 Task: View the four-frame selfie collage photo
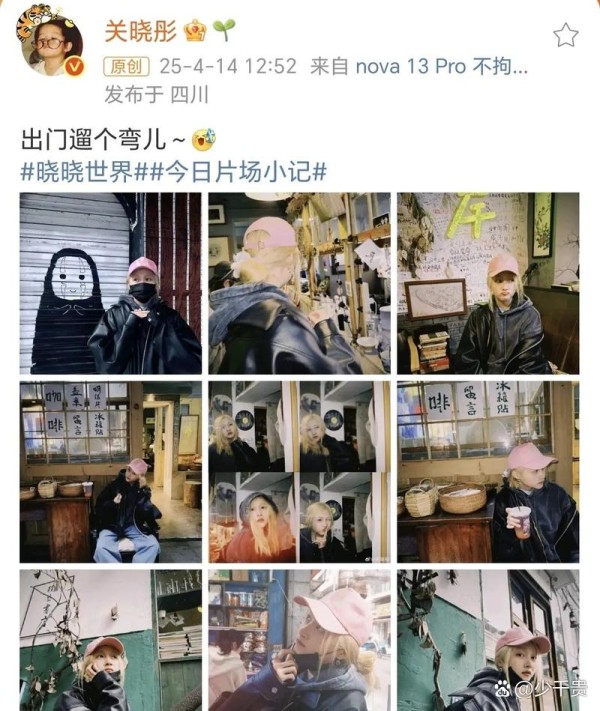[299, 471]
